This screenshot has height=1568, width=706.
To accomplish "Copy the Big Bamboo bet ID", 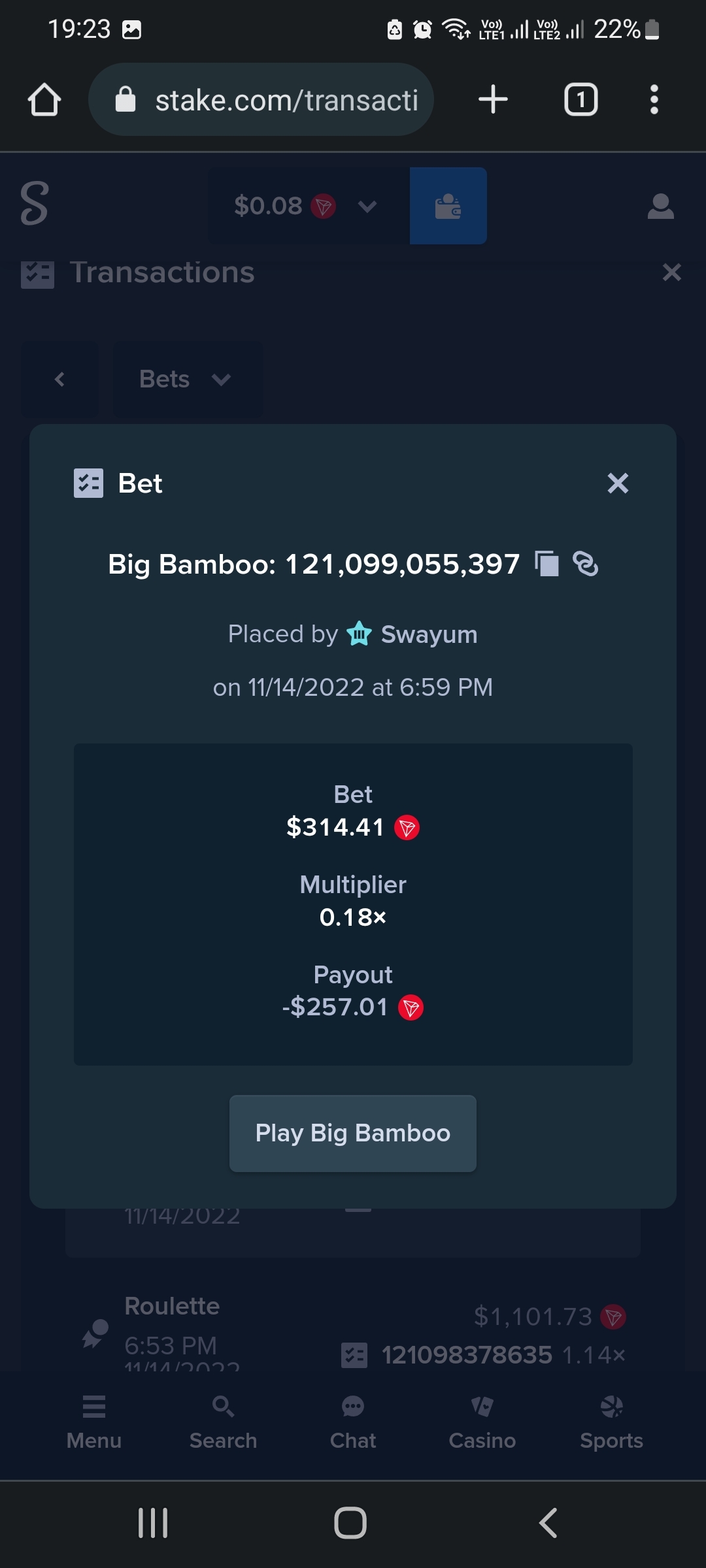I will 546,564.
